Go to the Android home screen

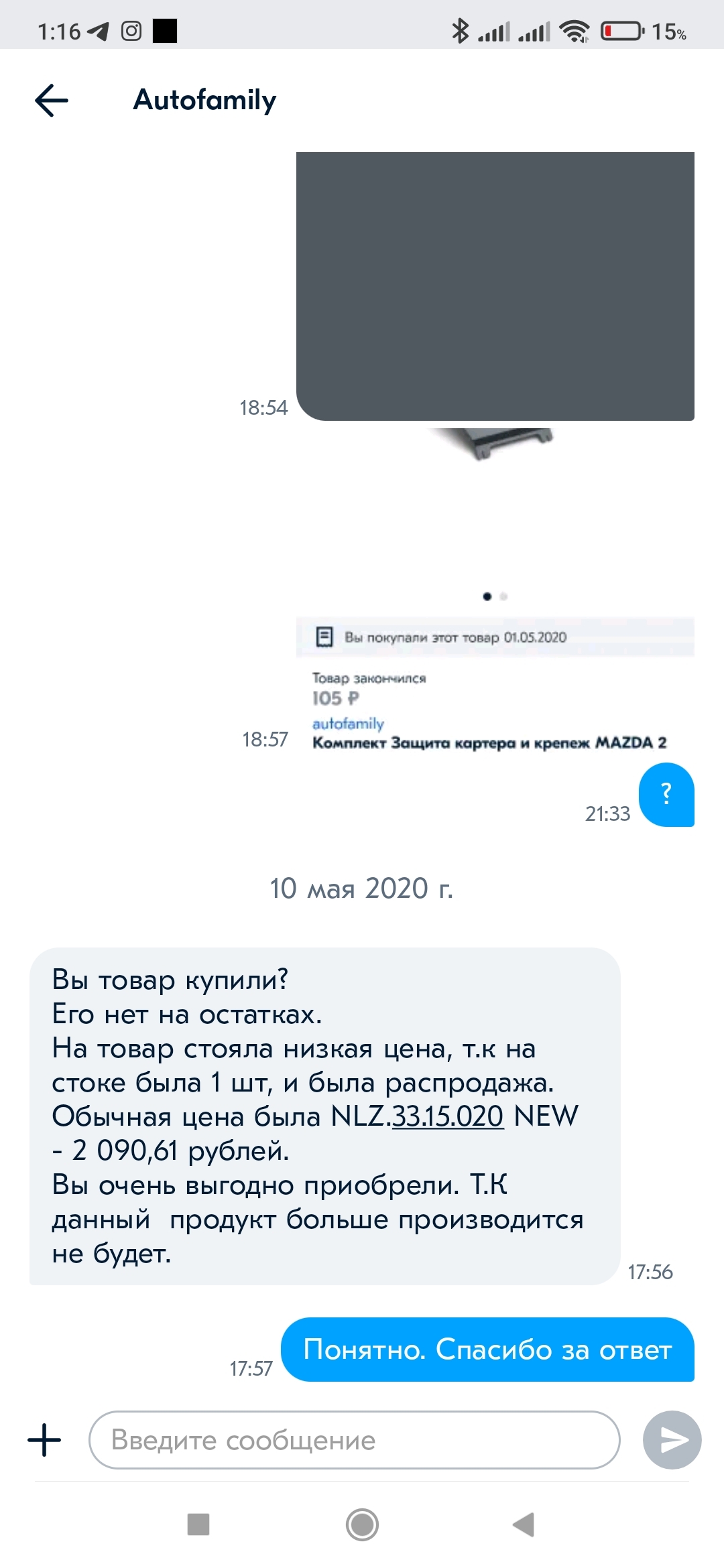click(x=362, y=1524)
